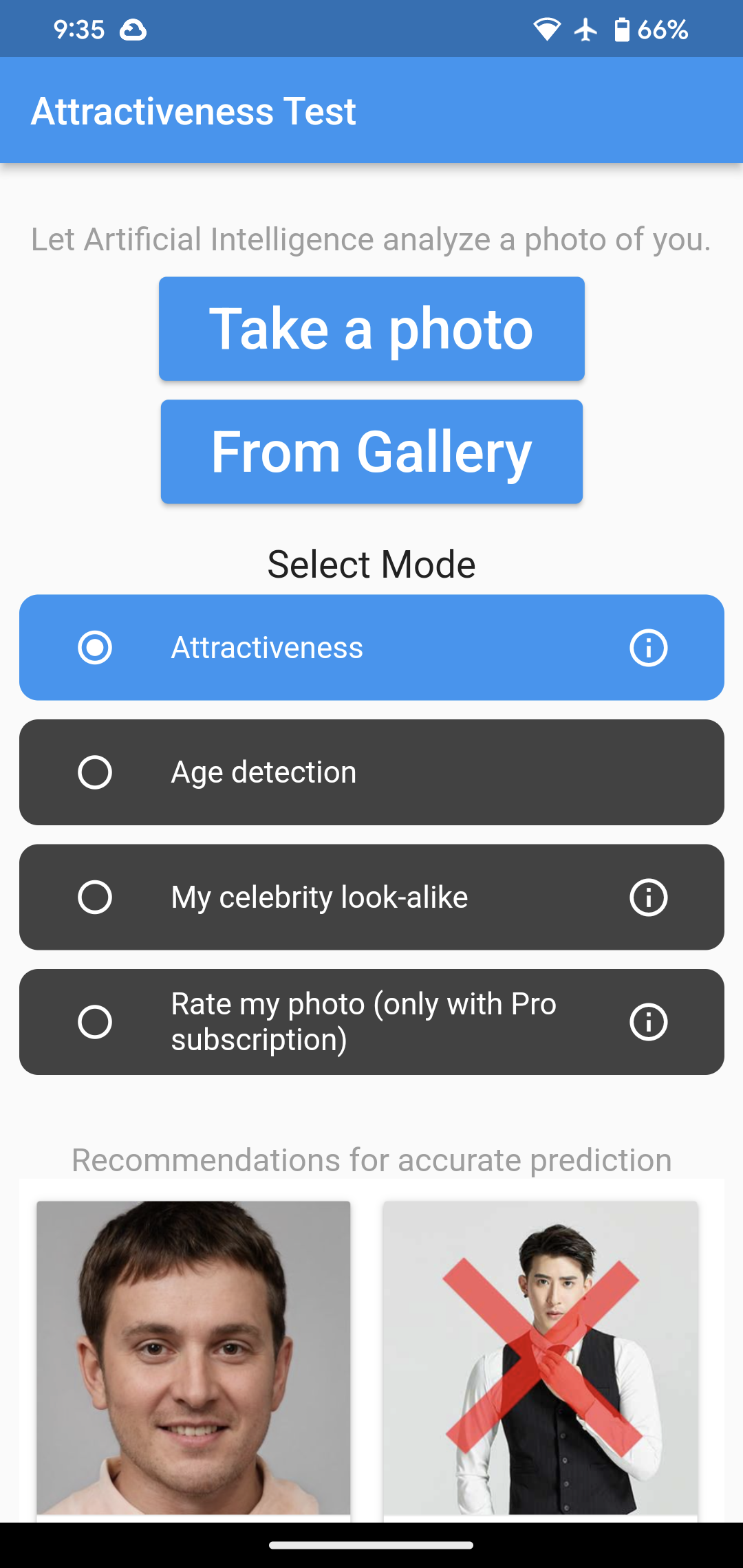Viewport: 743px width, 1568px height.
Task: Tap the Wi-Fi icon in the status bar
Action: pos(546,29)
